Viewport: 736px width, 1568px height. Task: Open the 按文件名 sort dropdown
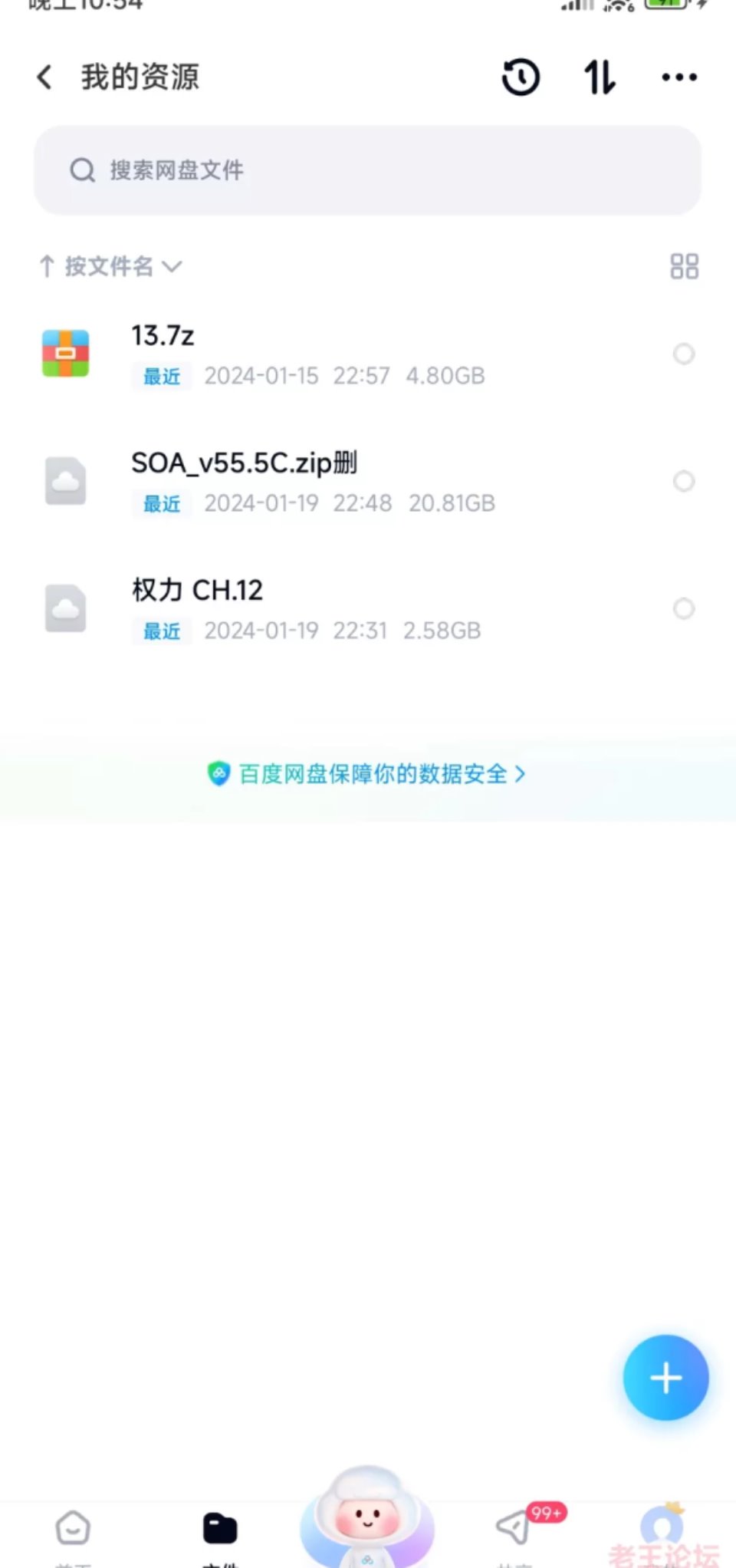[110, 266]
